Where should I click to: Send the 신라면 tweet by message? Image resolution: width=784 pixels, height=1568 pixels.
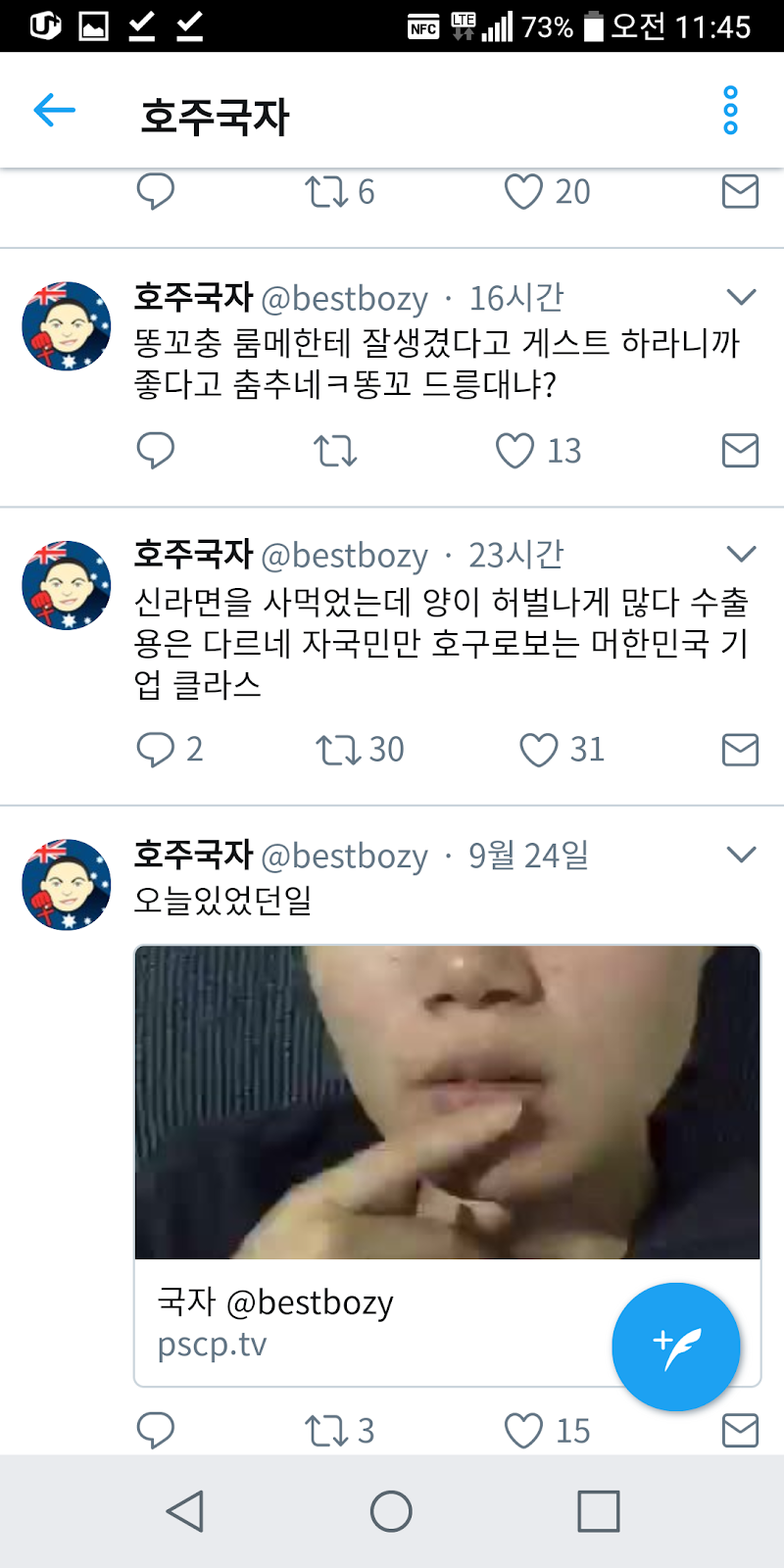point(740,750)
